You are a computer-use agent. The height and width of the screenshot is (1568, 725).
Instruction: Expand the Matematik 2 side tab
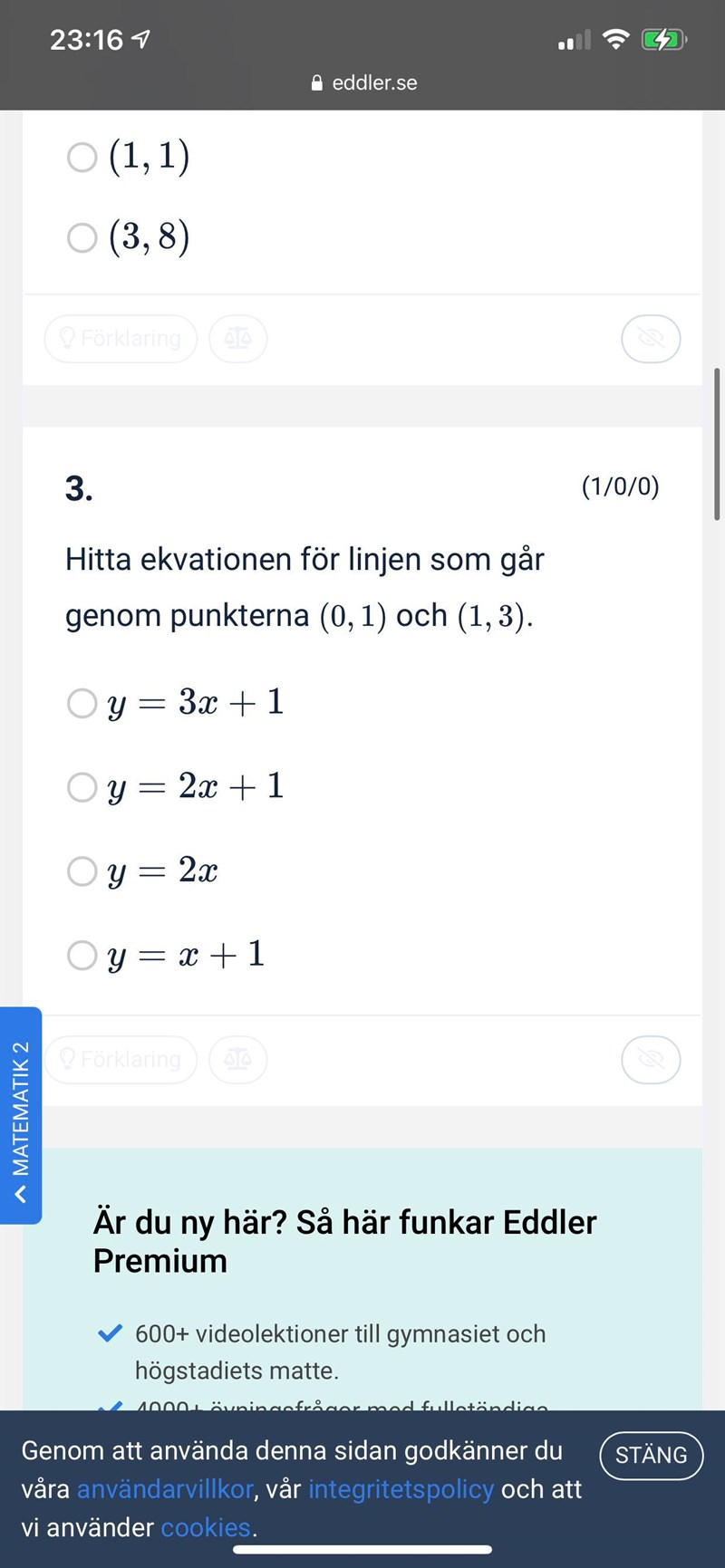[x=21, y=1115]
